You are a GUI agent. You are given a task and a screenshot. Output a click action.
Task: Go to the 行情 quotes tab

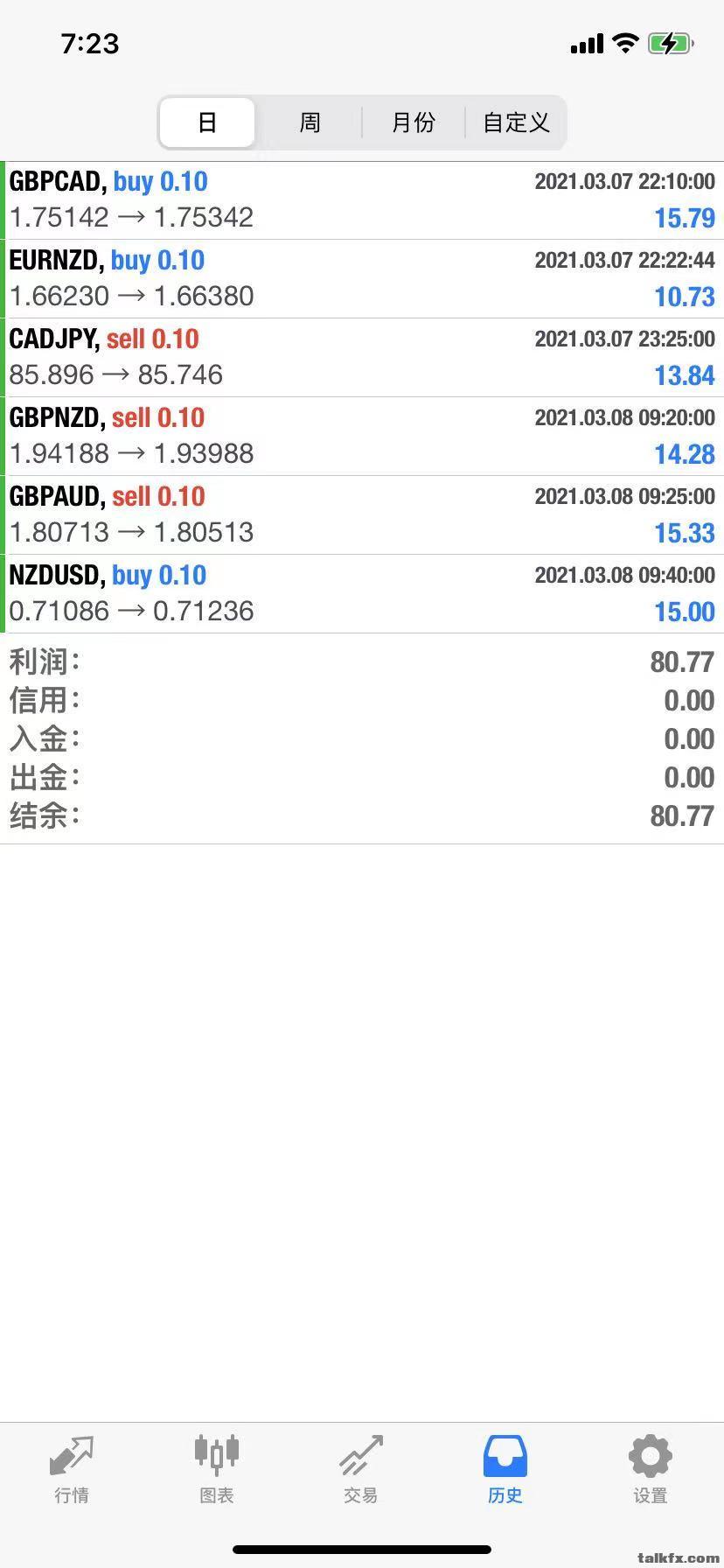click(x=72, y=1470)
